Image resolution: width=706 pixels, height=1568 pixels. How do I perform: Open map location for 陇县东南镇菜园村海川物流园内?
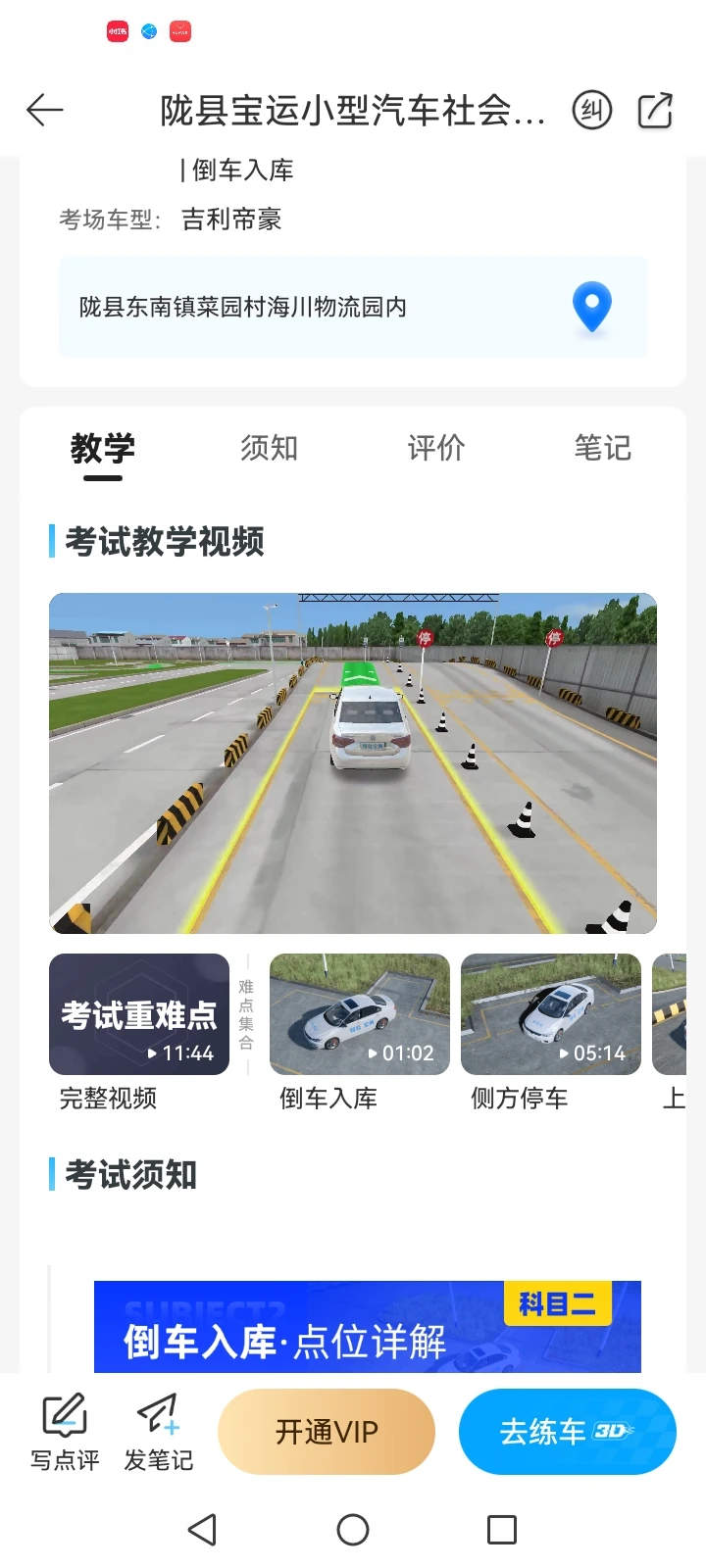(x=591, y=307)
